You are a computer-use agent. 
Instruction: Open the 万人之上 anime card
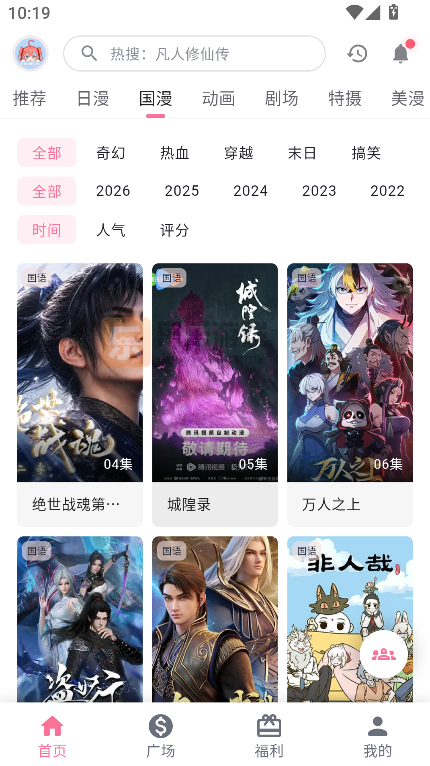click(350, 395)
